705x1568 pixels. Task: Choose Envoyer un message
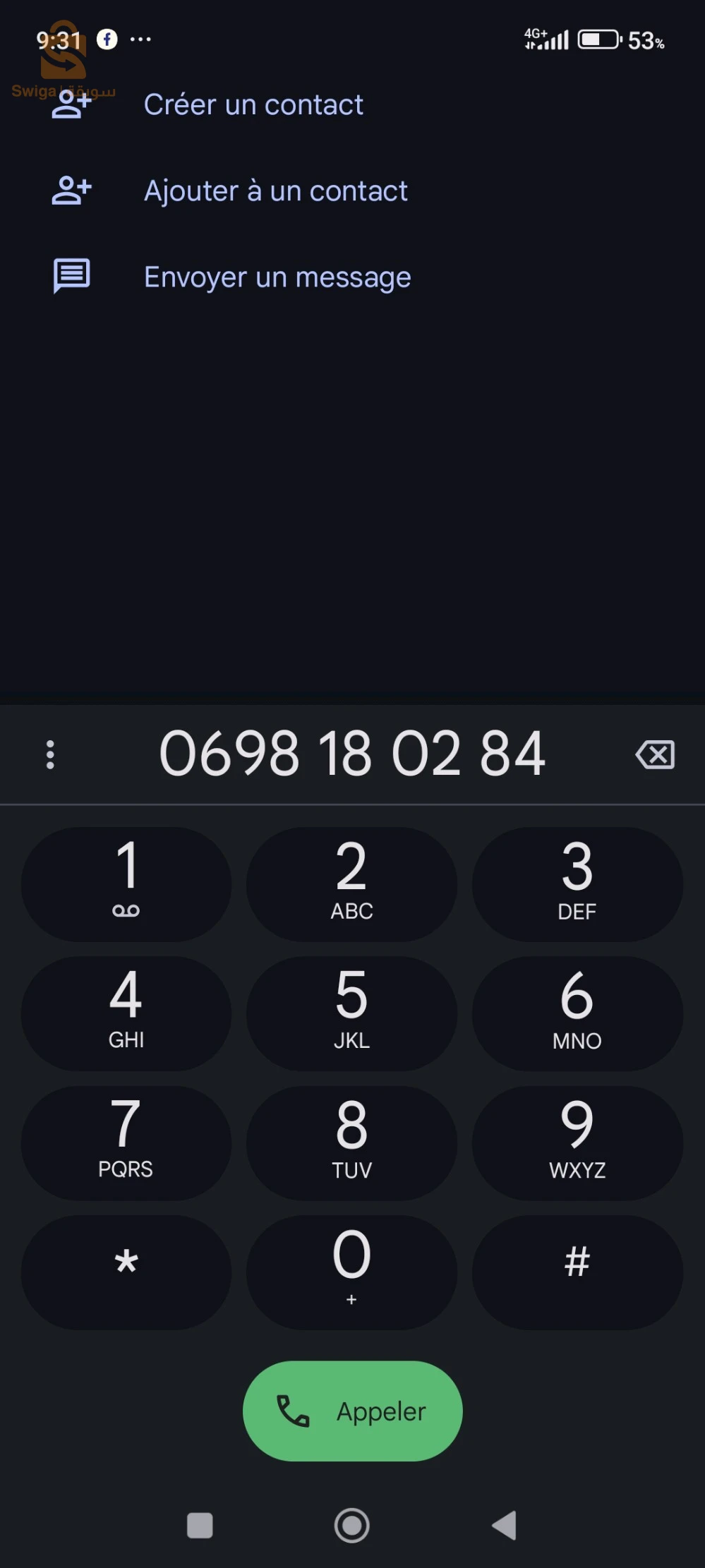click(277, 277)
